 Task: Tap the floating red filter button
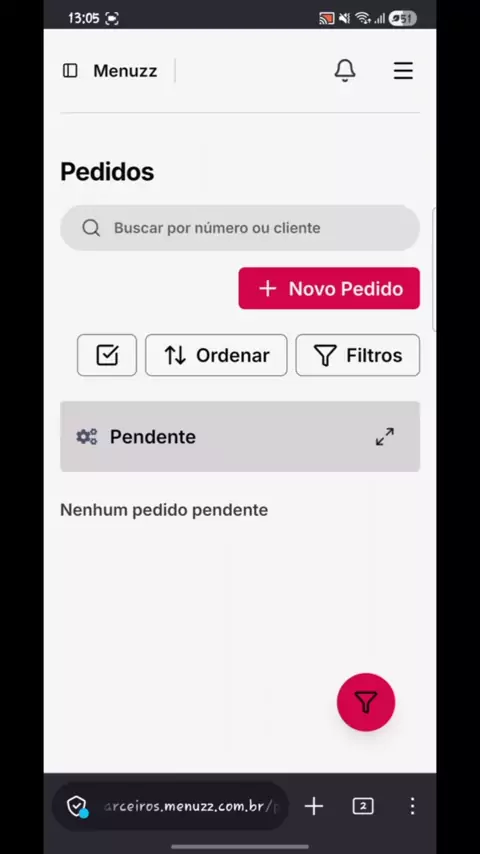pos(366,702)
